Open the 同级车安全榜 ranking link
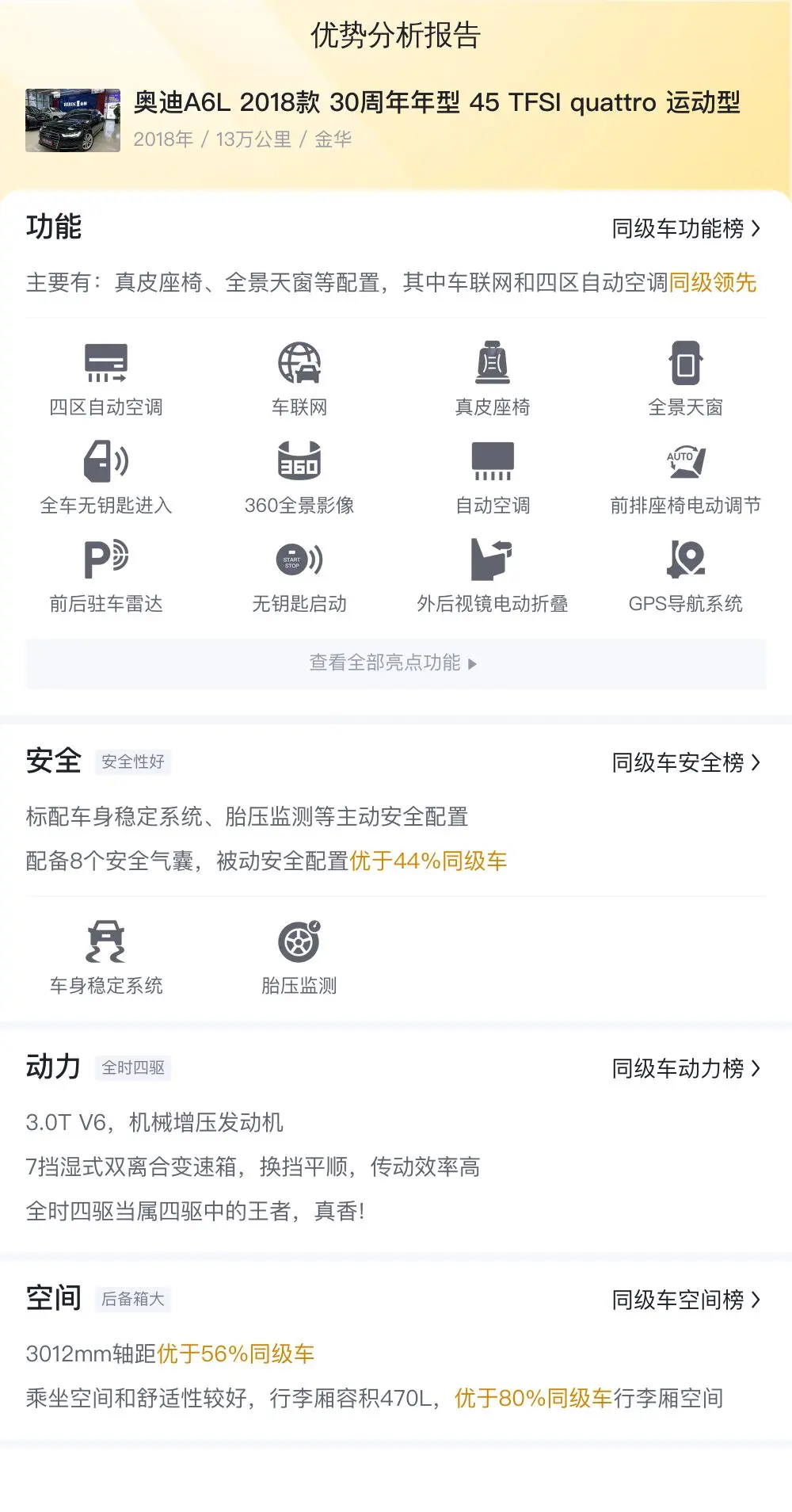 point(686,762)
